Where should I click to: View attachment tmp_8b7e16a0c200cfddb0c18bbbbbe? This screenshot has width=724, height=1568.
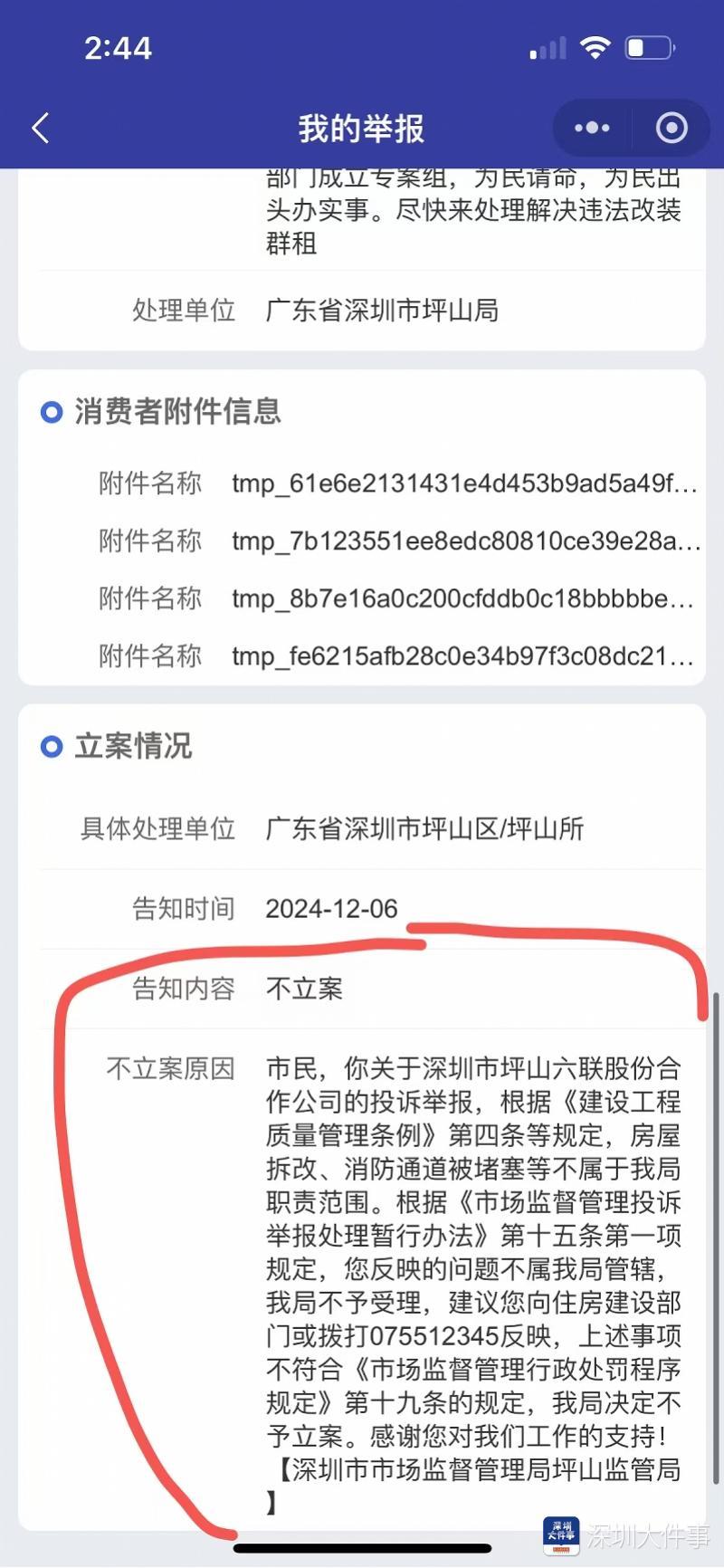[x=462, y=598]
